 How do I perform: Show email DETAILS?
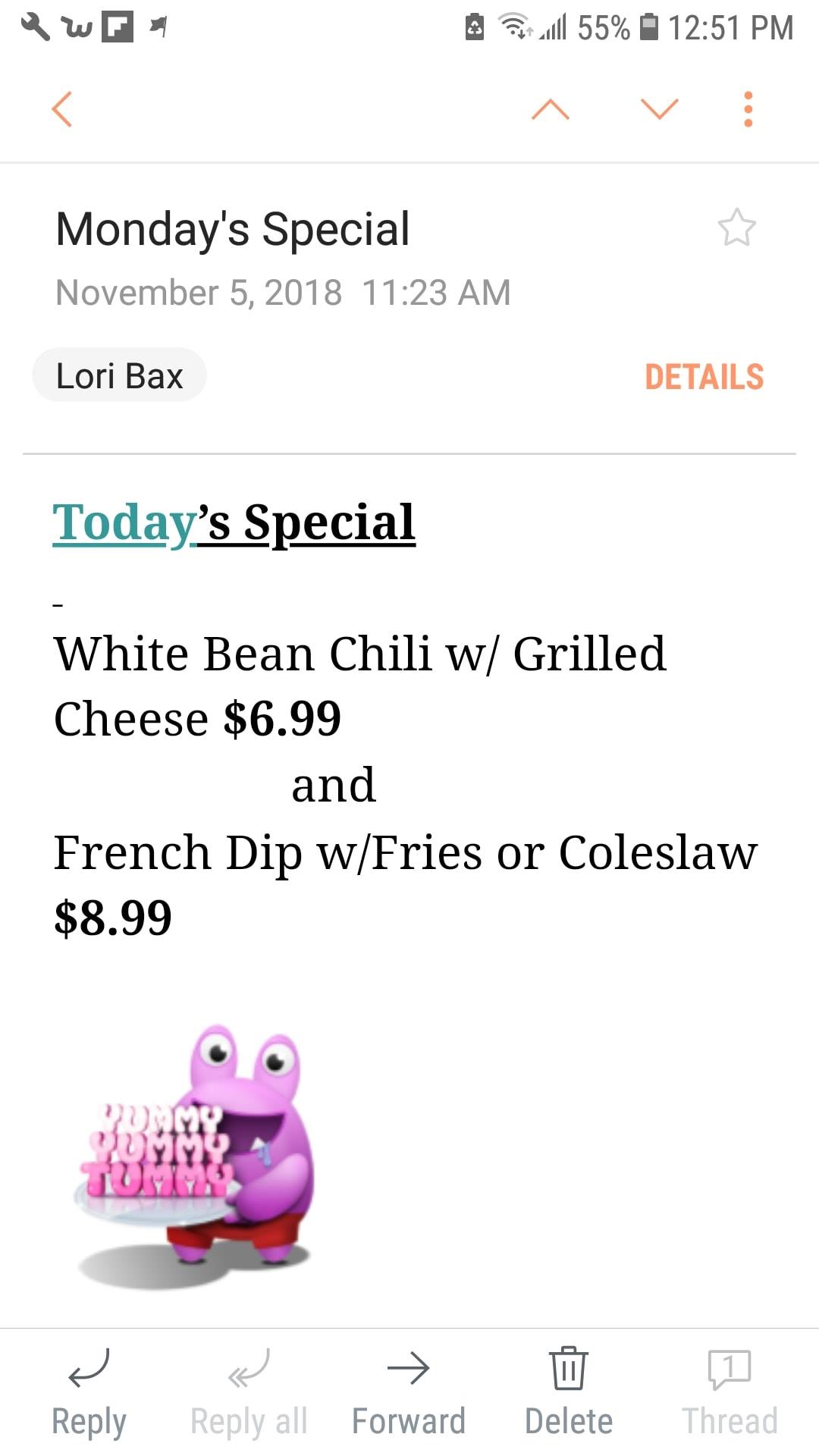point(704,377)
